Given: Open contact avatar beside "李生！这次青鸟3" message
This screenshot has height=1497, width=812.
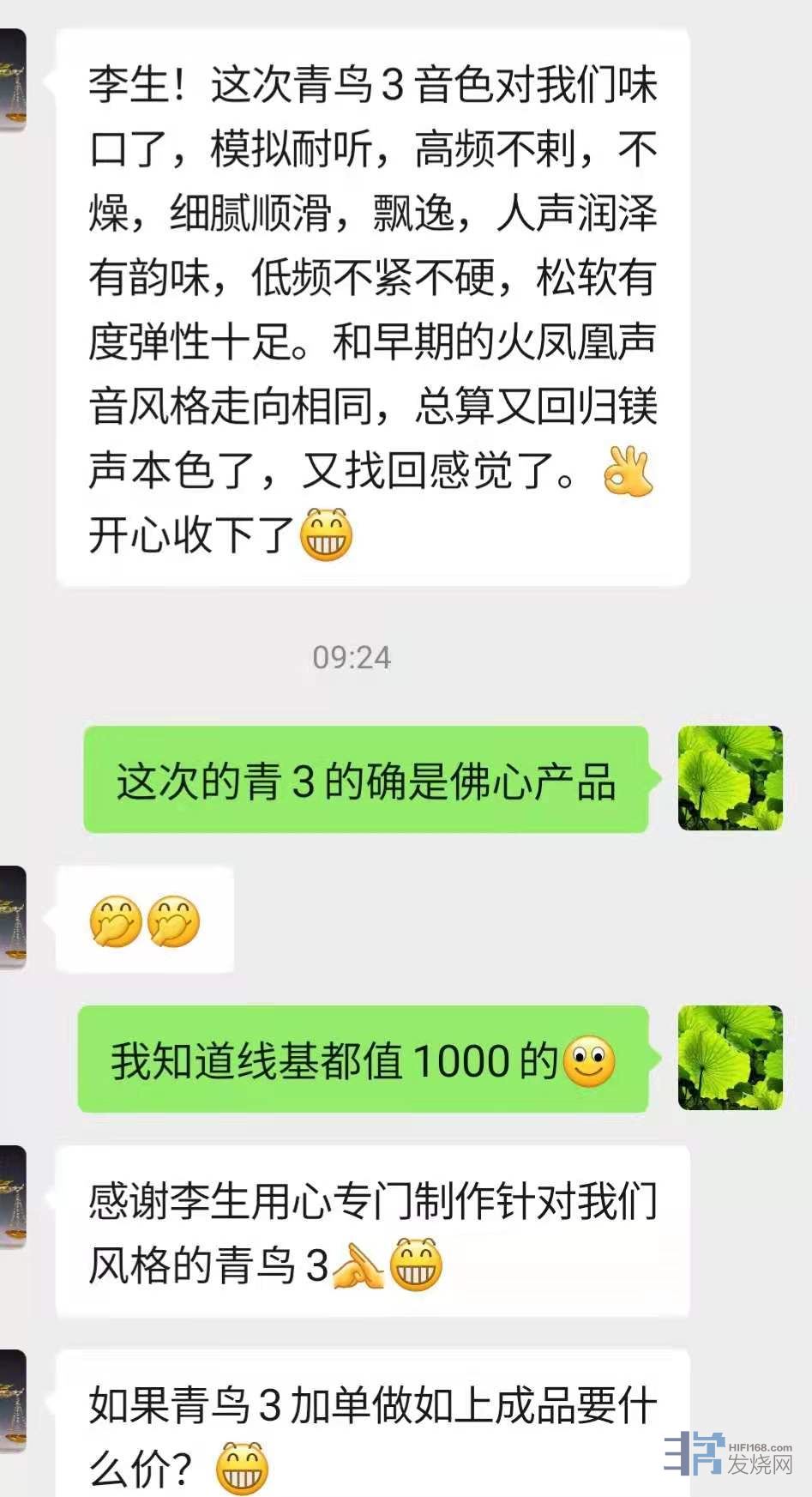Looking at the screenshot, I should tap(12, 81).
